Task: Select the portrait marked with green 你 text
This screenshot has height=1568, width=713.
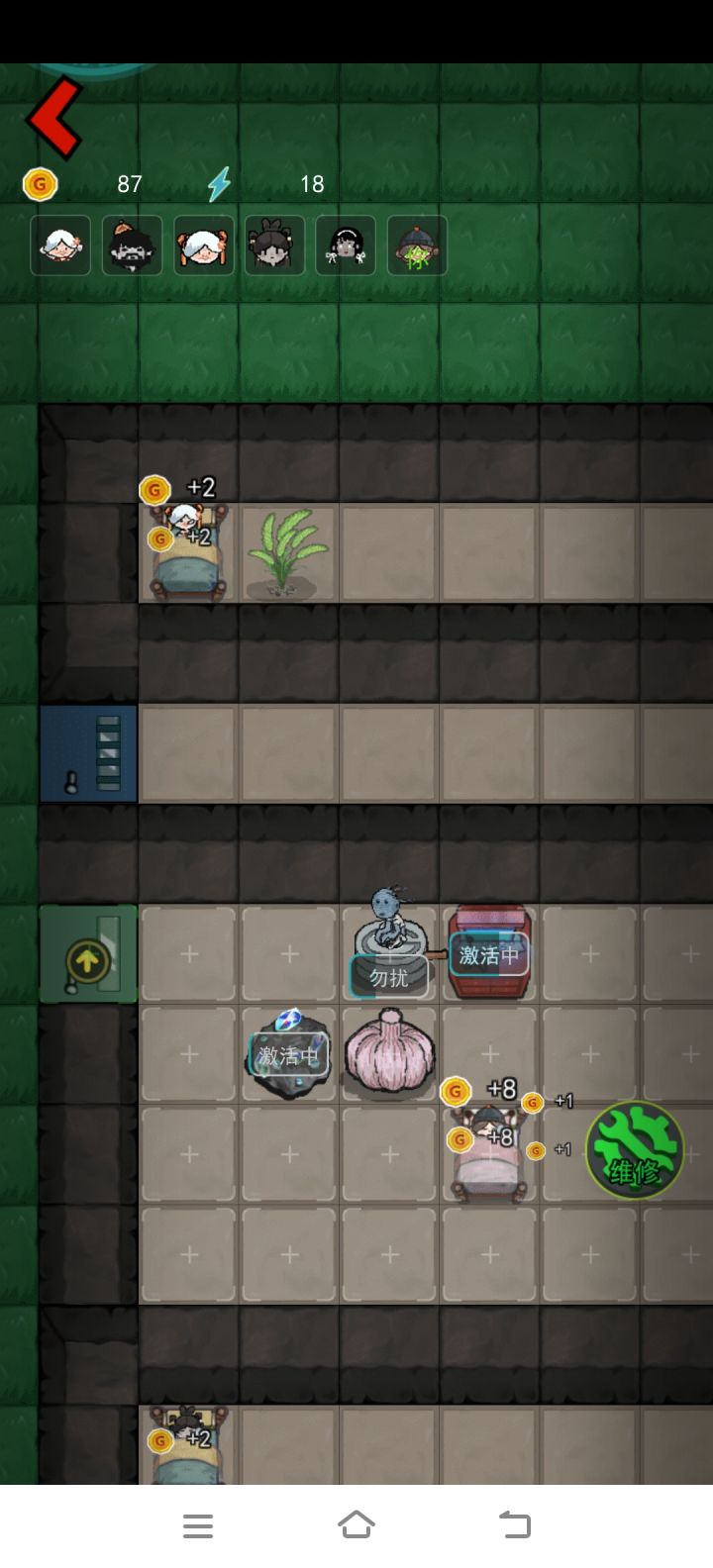Action: (417, 245)
